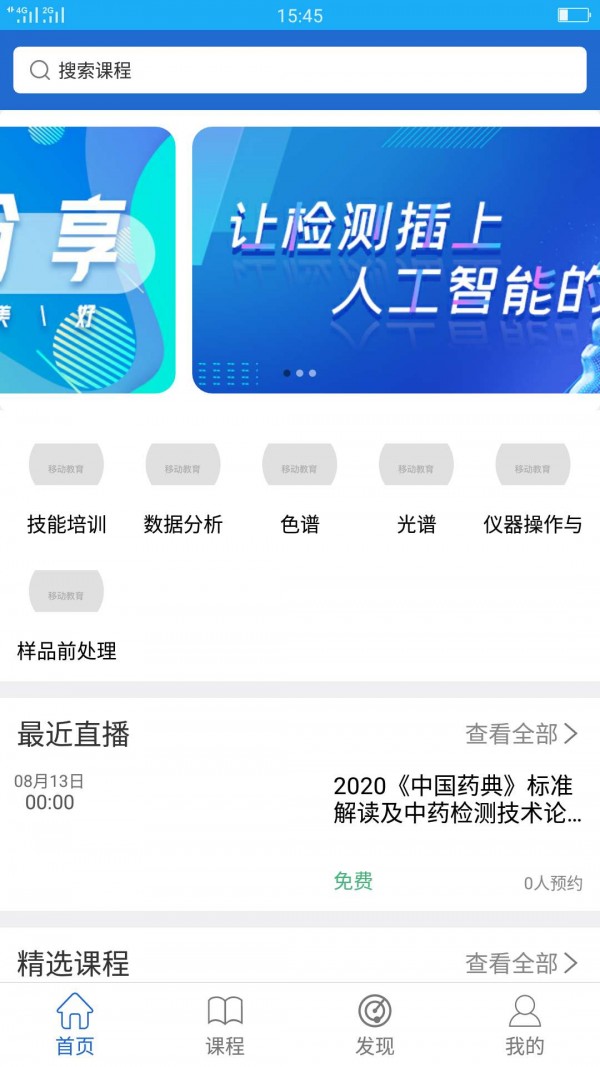Open the 2020《中国药典》live course card
Image resolution: width=600 pixels, height=1067 pixels.
(299, 833)
